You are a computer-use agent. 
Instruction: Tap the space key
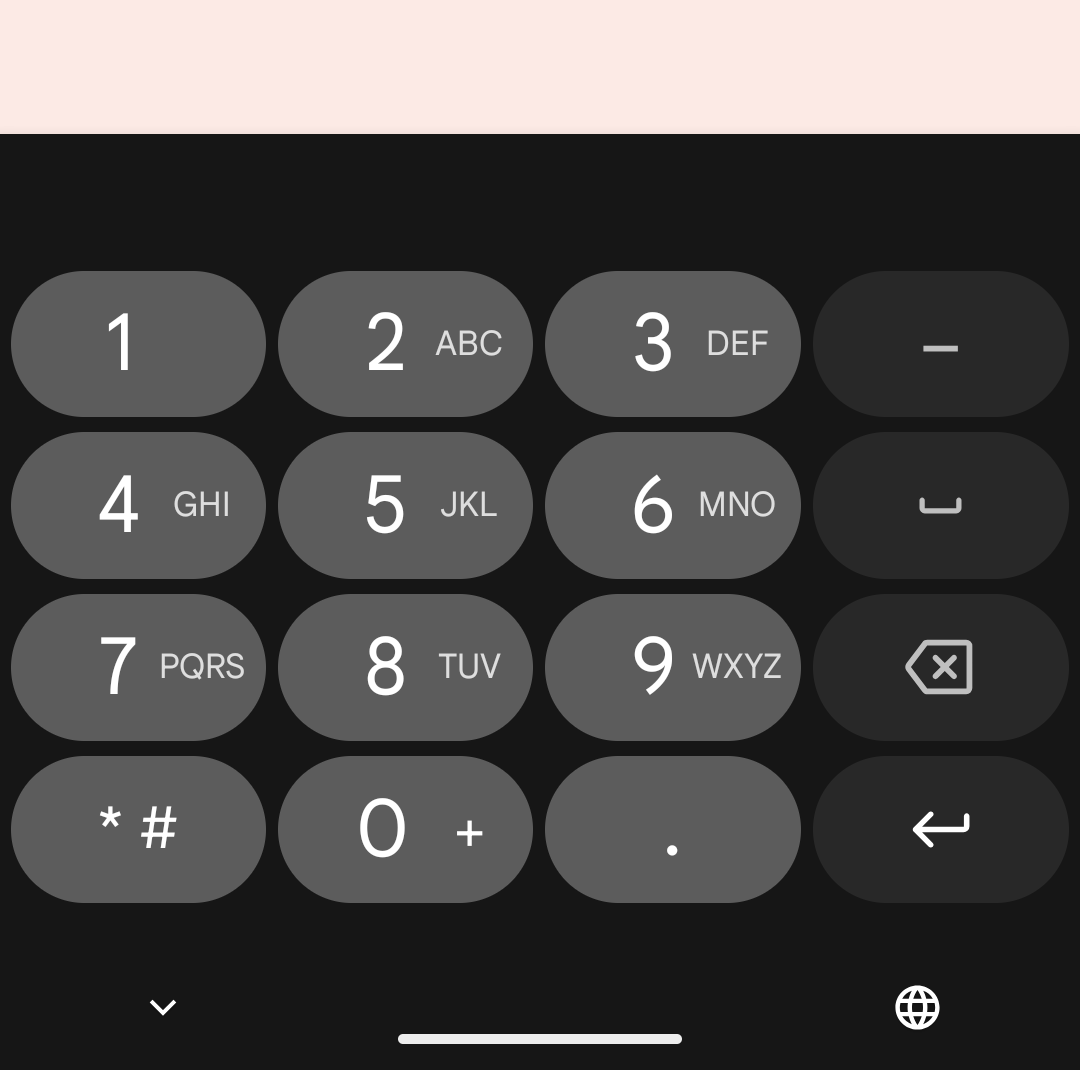940,505
